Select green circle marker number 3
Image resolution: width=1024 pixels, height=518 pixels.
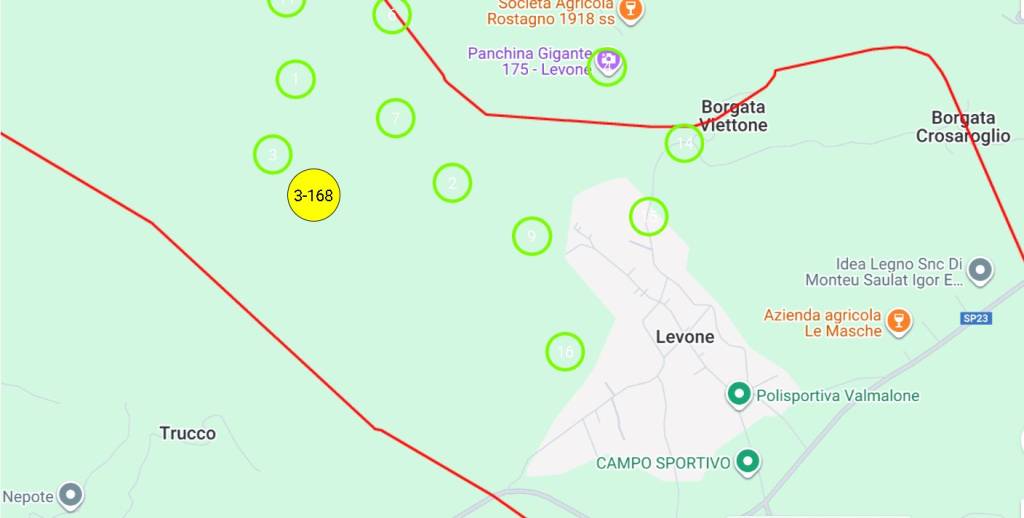(273, 154)
